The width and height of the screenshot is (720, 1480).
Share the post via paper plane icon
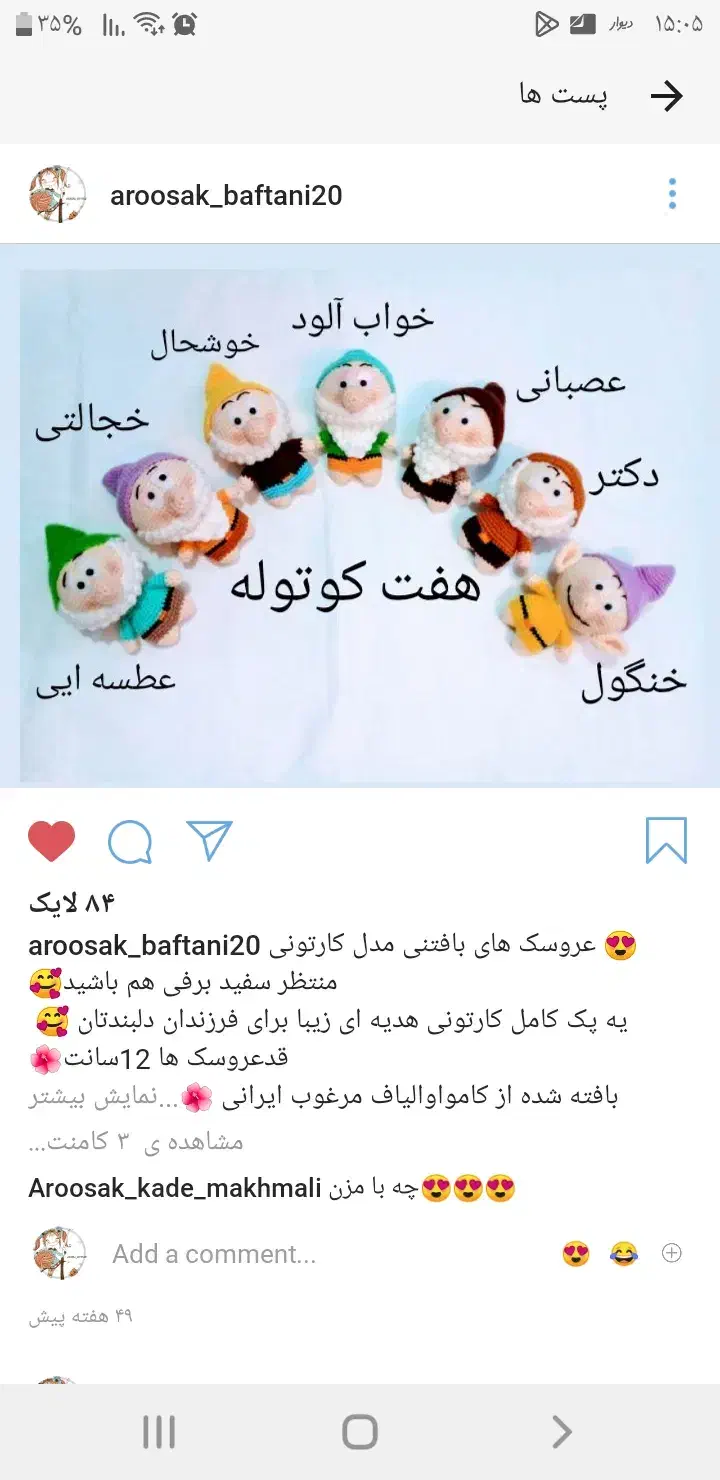(209, 841)
